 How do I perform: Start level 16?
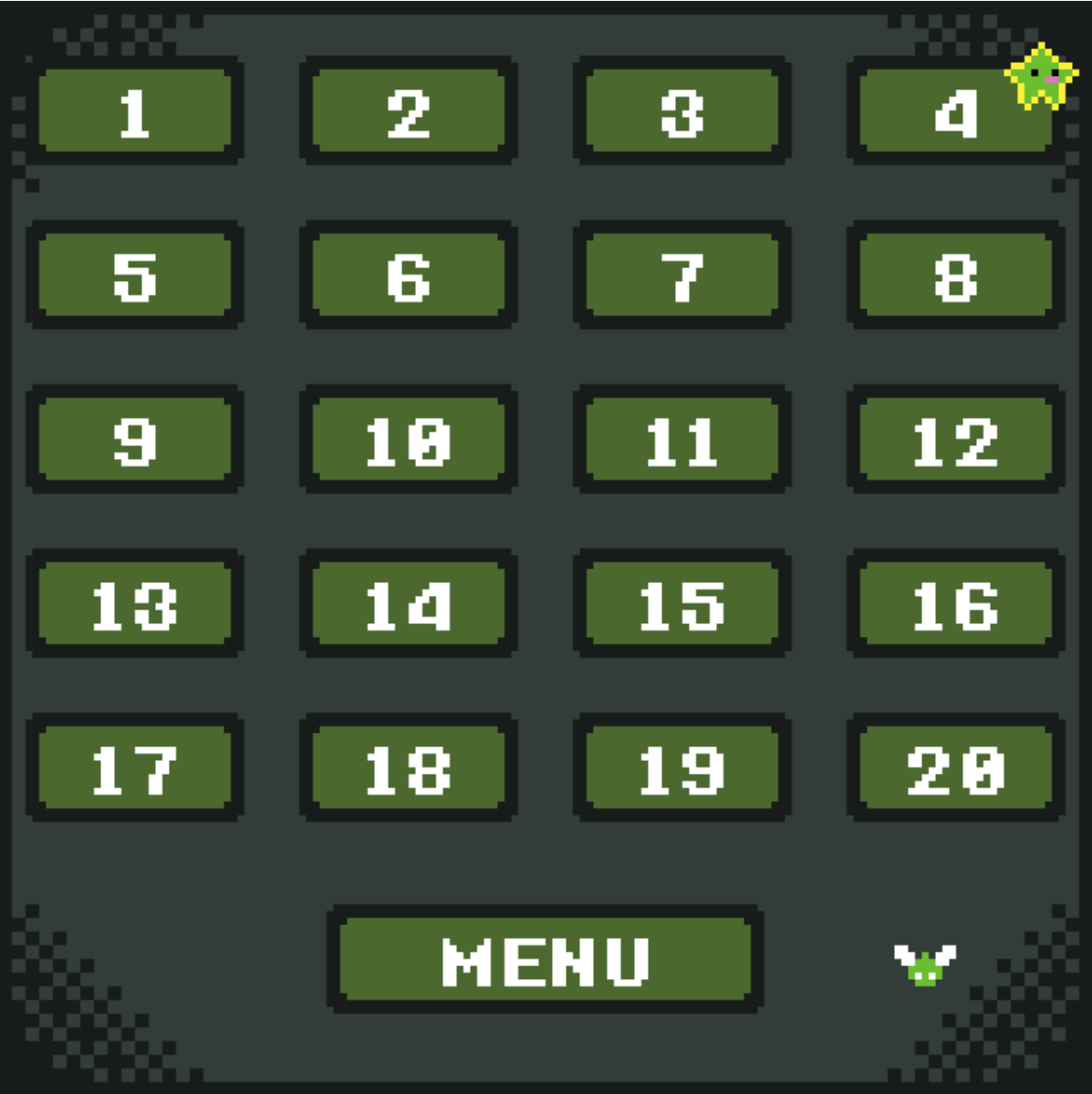956,604
